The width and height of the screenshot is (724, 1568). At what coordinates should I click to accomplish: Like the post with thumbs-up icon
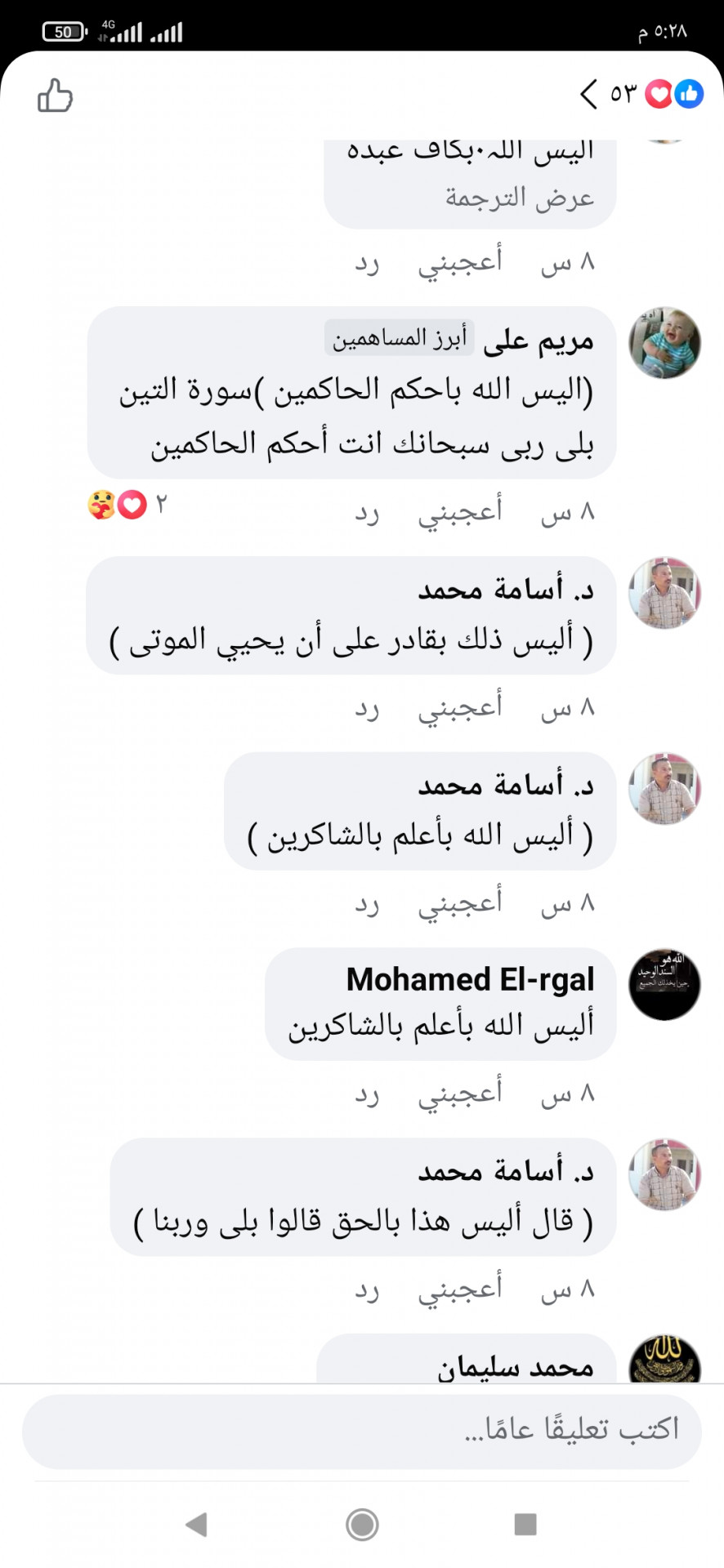click(x=55, y=96)
